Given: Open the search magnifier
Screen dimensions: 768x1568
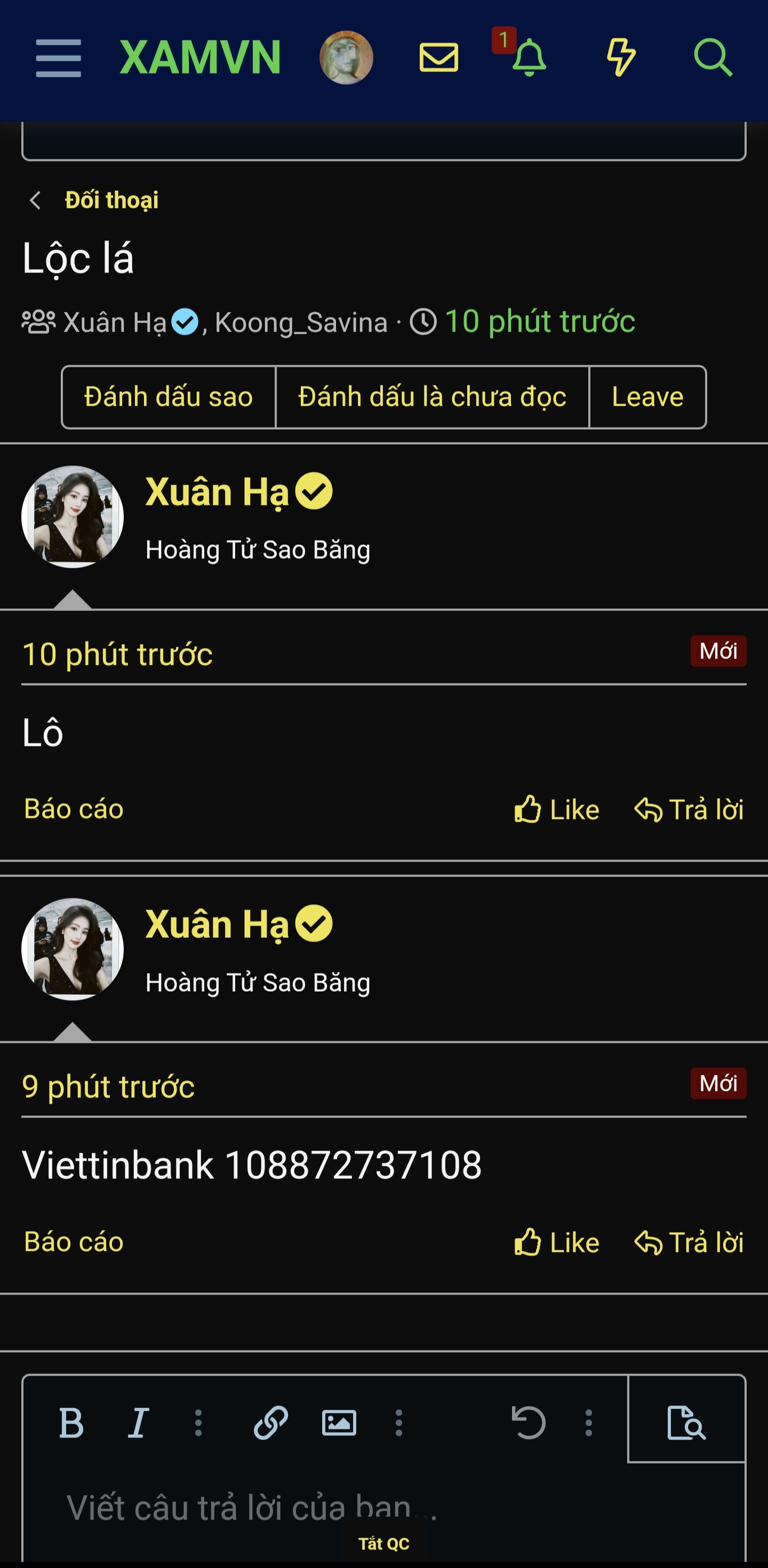Looking at the screenshot, I should [713, 58].
